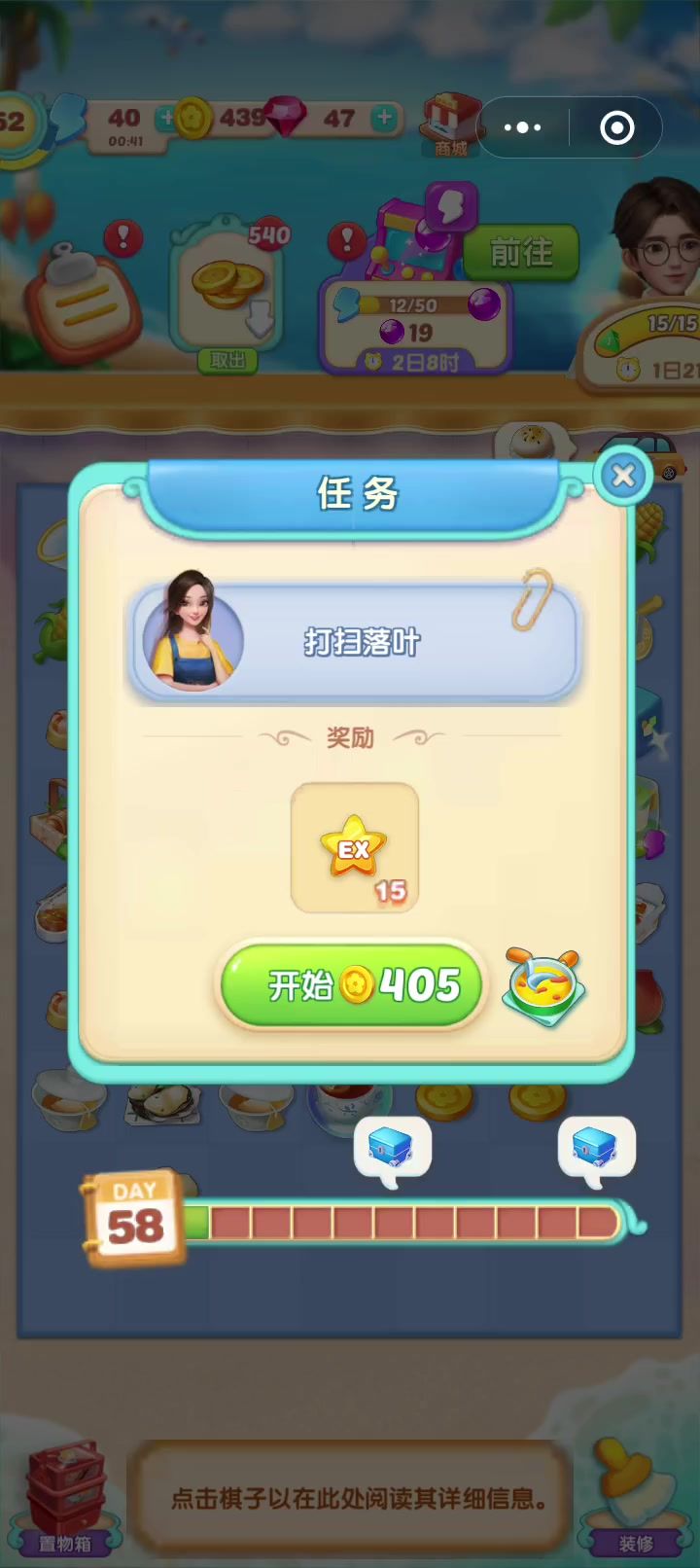Open mini program more options menu
The width and height of the screenshot is (700, 1568).
pyautogui.click(x=522, y=127)
